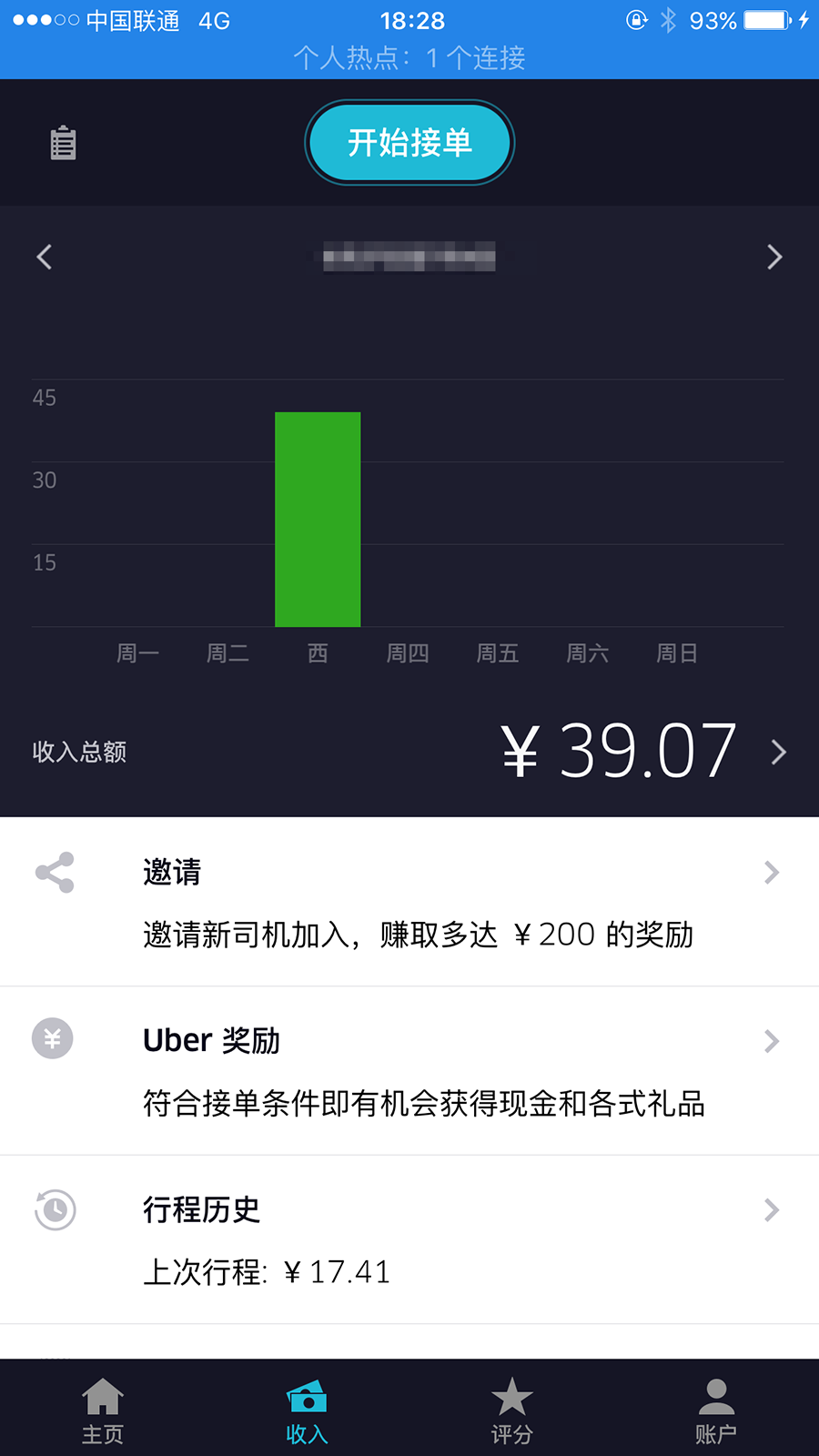819x1456 pixels.
Task: View 行程历史
Action: 409,1239
